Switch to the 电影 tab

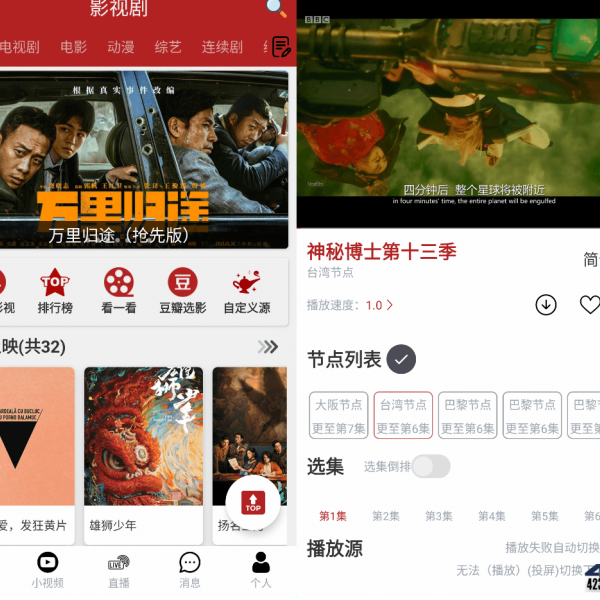pyautogui.click(x=74, y=47)
